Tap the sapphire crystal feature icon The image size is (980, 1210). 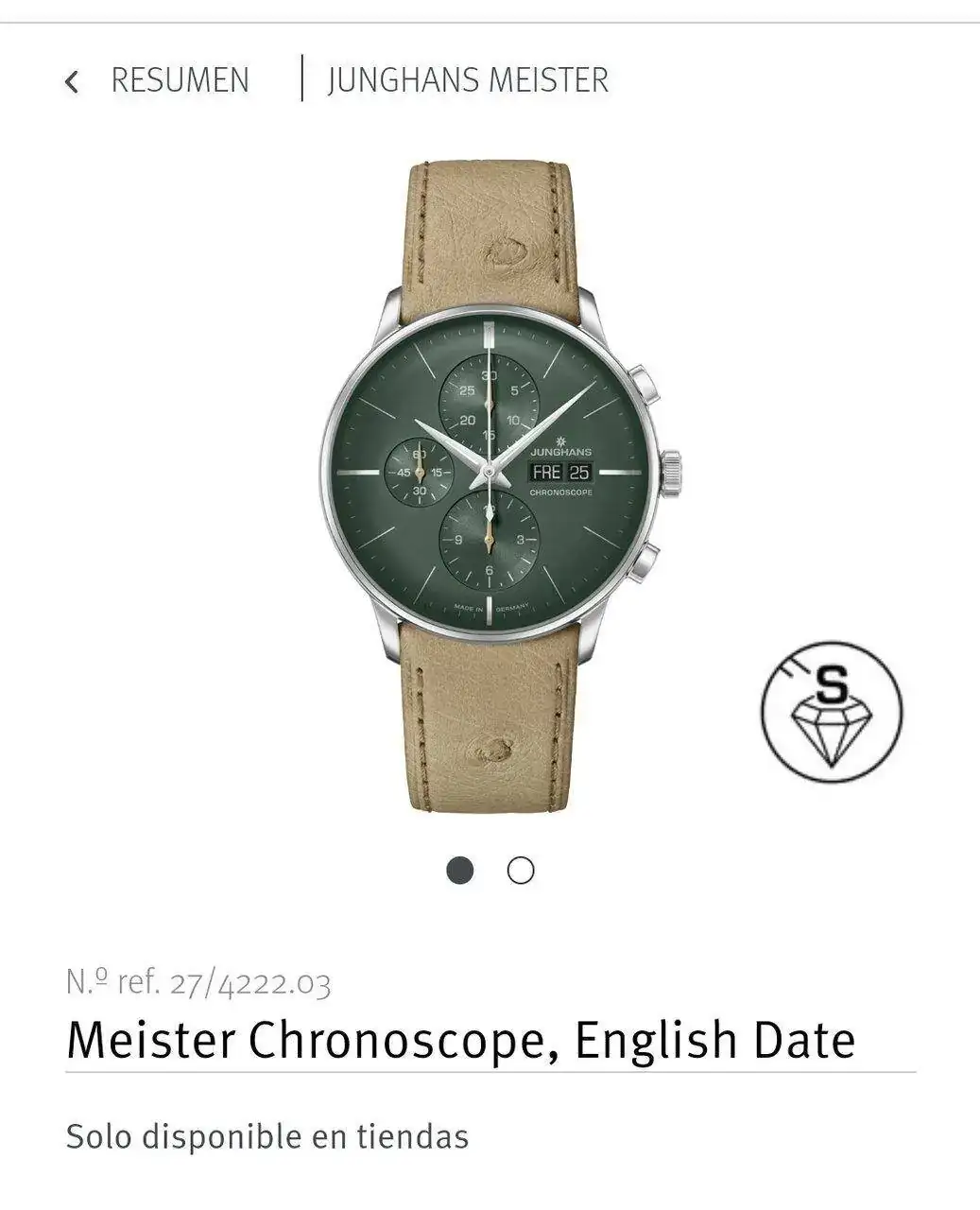[832, 711]
